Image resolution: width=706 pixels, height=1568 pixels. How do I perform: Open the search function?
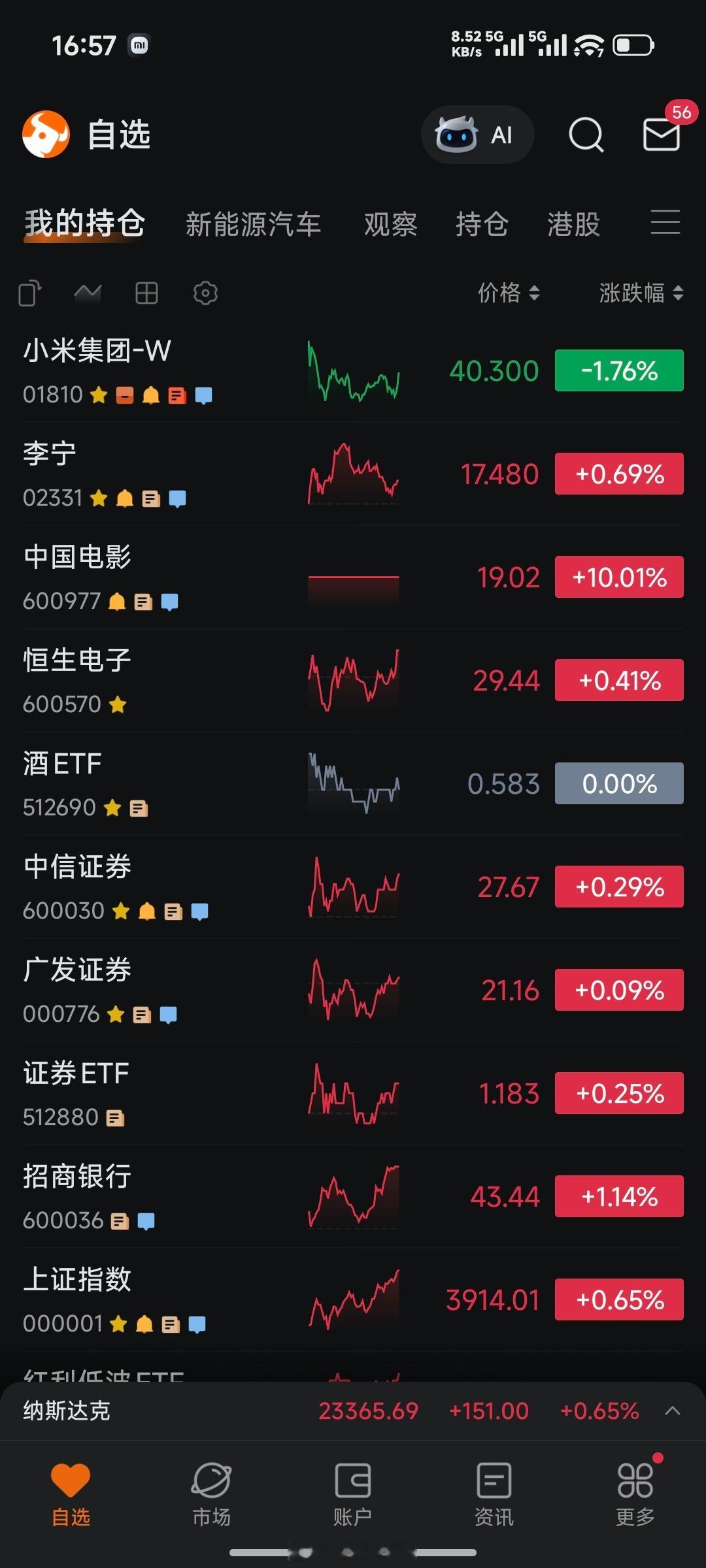point(585,134)
